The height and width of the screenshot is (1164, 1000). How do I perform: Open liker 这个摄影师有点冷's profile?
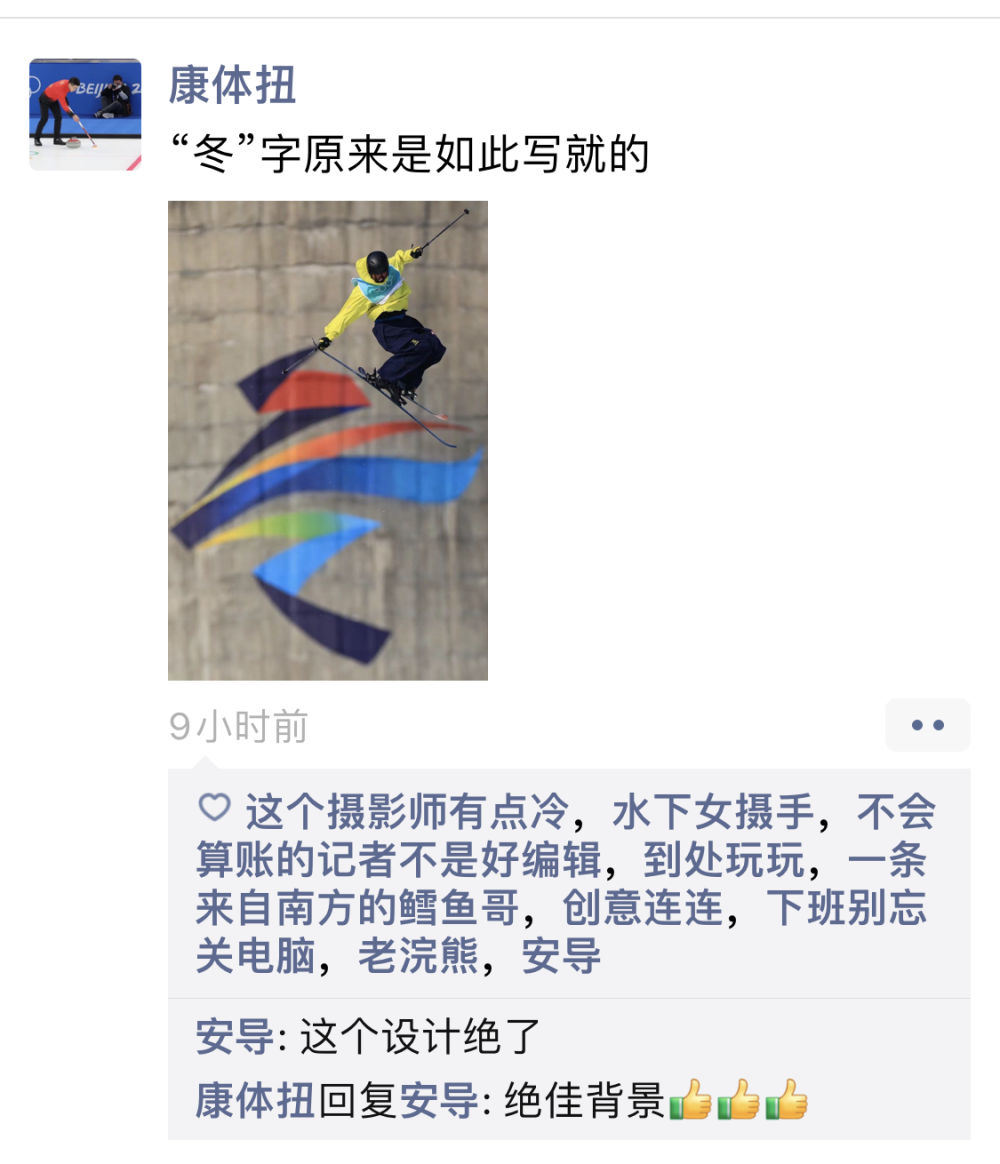[x=406, y=812]
